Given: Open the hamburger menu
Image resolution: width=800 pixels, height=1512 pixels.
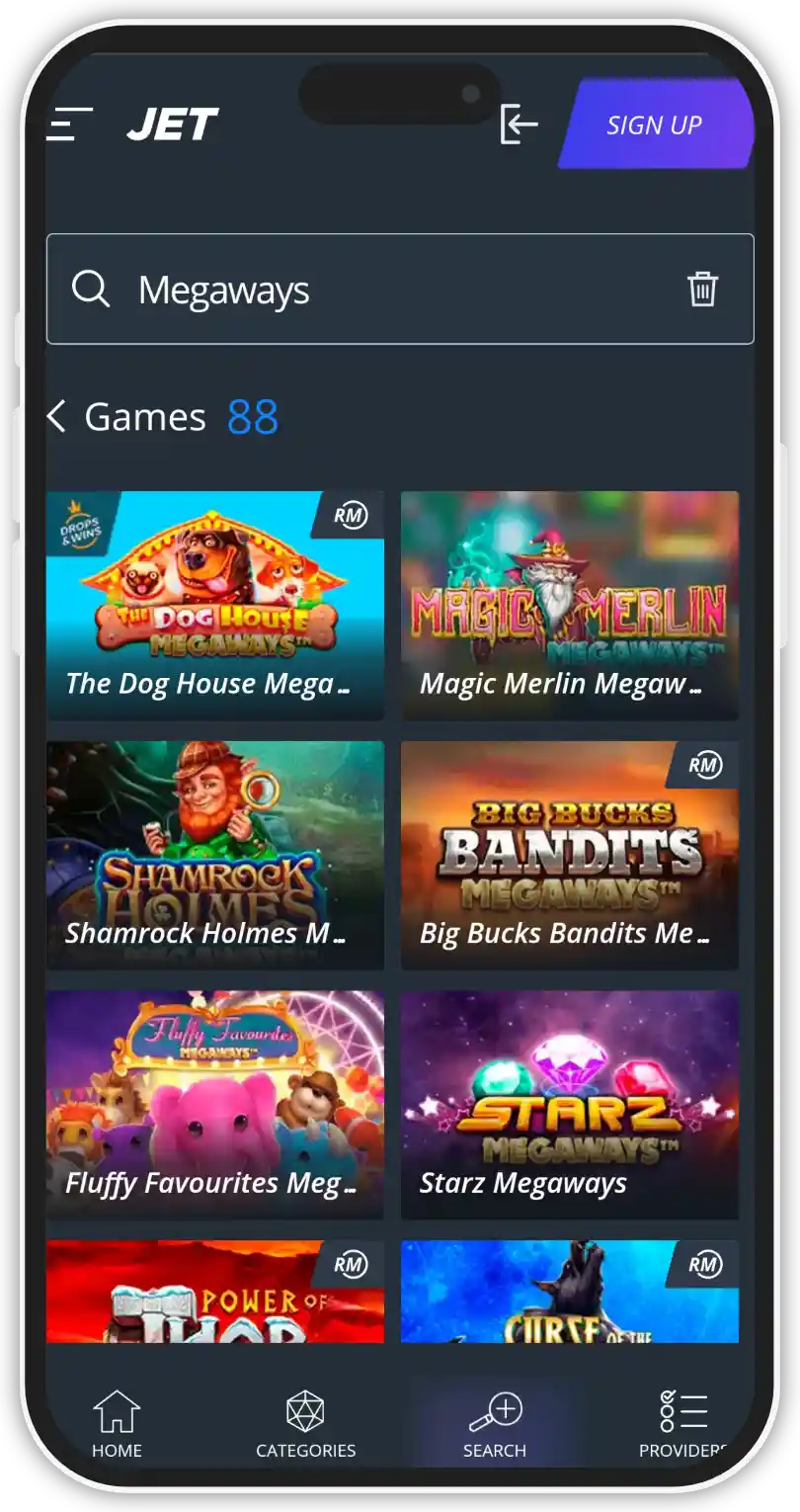Looking at the screenshot, I should click(x=70, y=125).
